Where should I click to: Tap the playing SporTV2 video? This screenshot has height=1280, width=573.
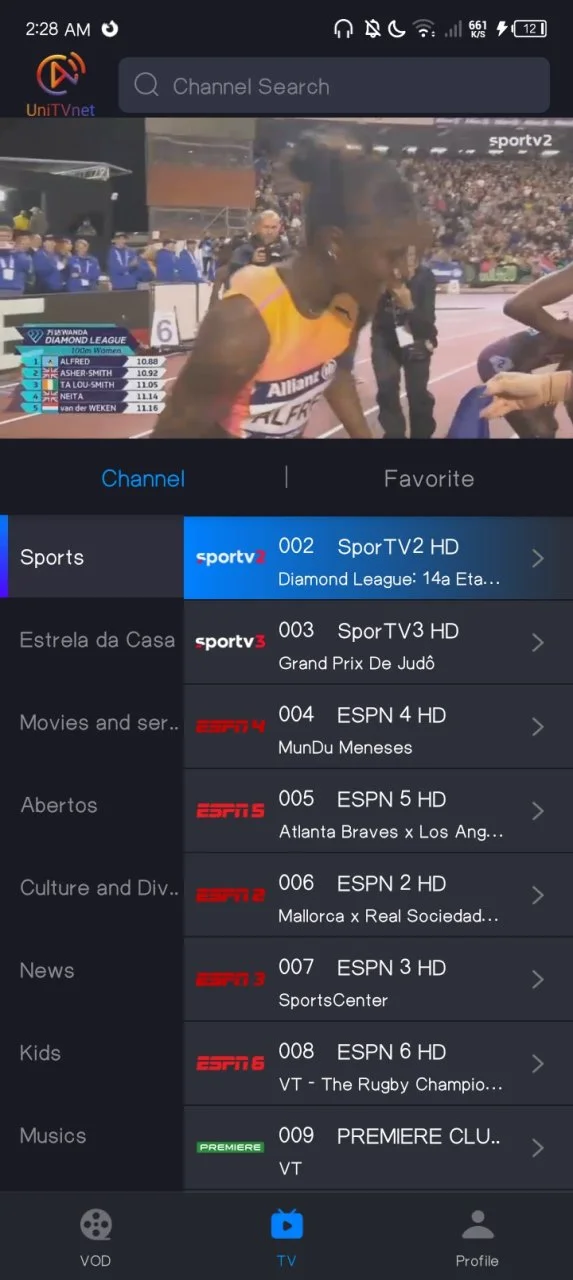coord(286,278)
